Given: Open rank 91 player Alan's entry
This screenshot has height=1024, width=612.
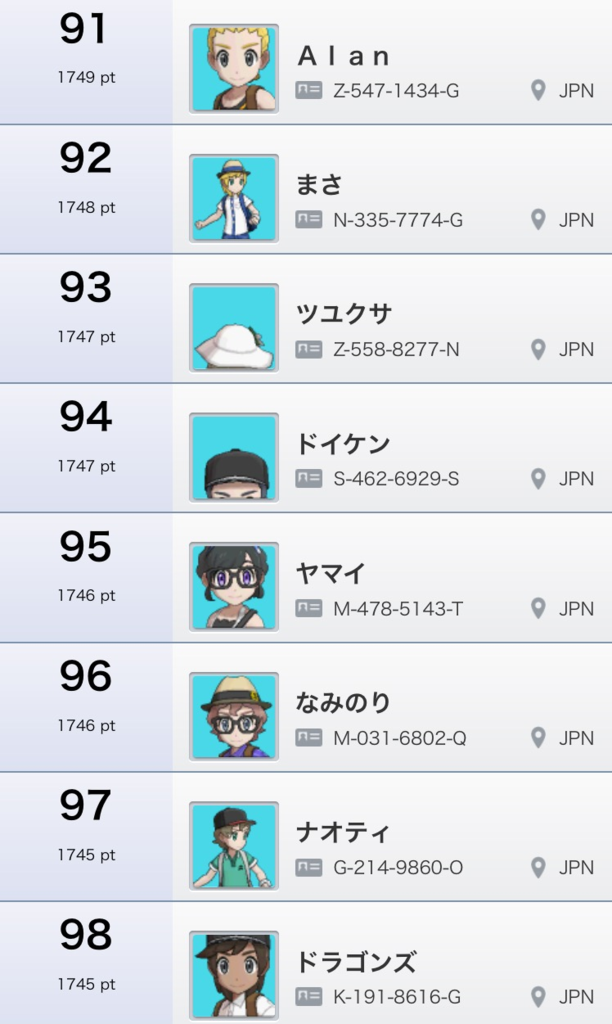Looking at the screenshot, I should point(306,62).
